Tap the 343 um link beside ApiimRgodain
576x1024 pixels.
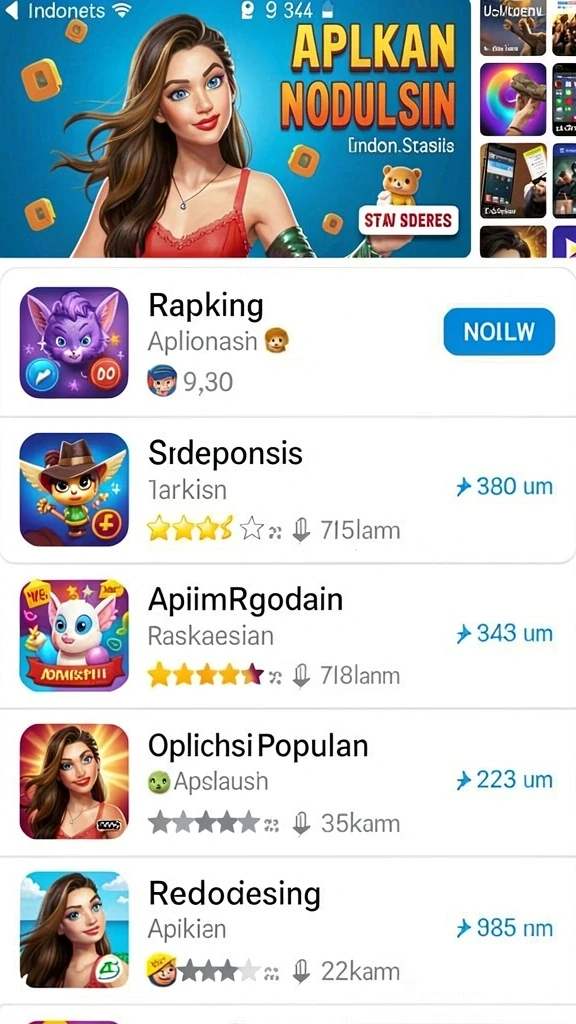(x=504, y=633)
